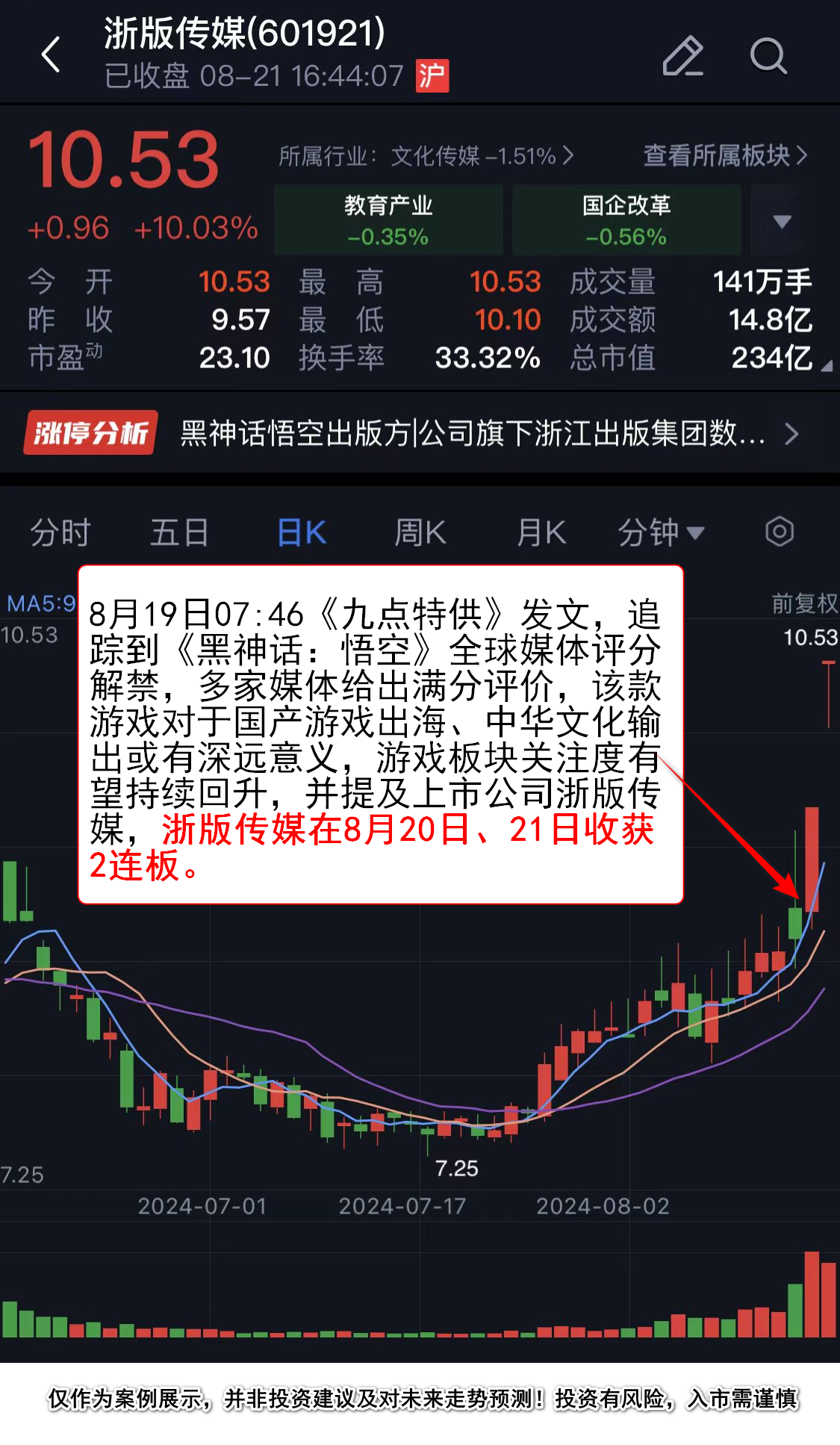840x1445 pixels.
Task: Open the 教育产业 sector chip
Action: [x=388, y=220]
